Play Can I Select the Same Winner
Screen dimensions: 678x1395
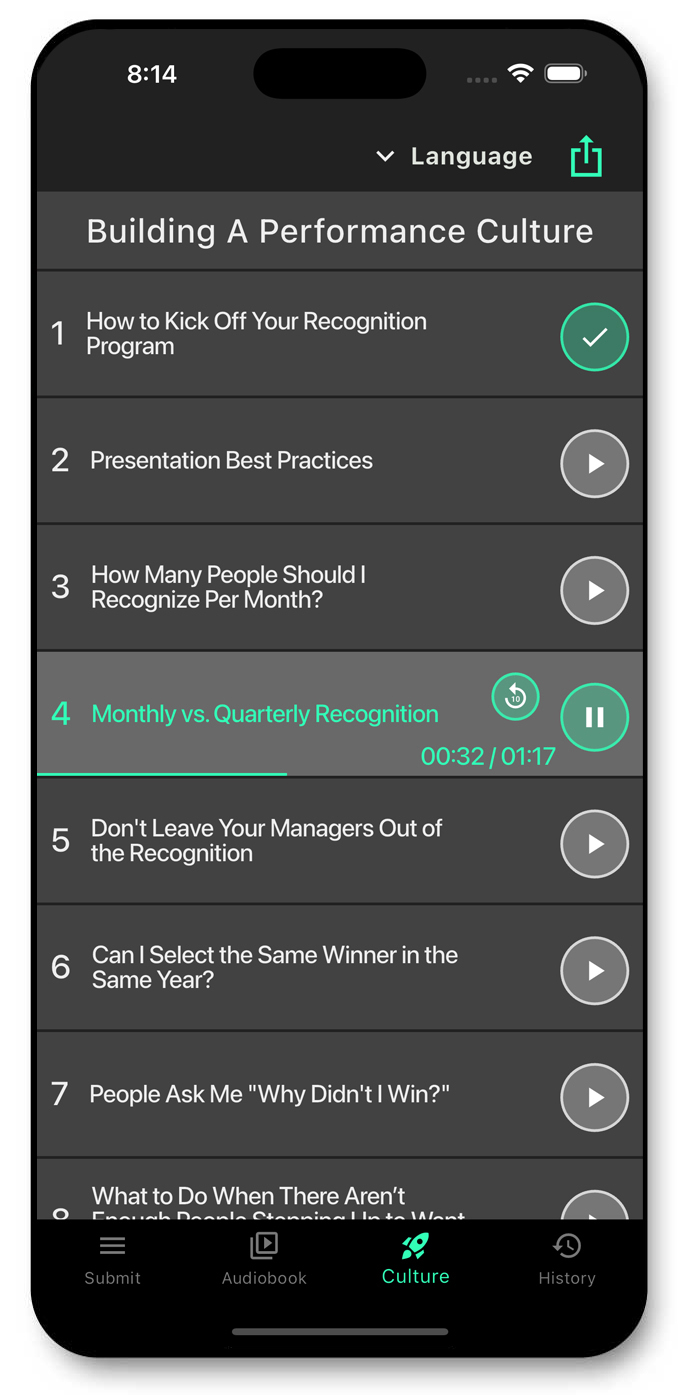pyautogui.click(x=594, y=970)
